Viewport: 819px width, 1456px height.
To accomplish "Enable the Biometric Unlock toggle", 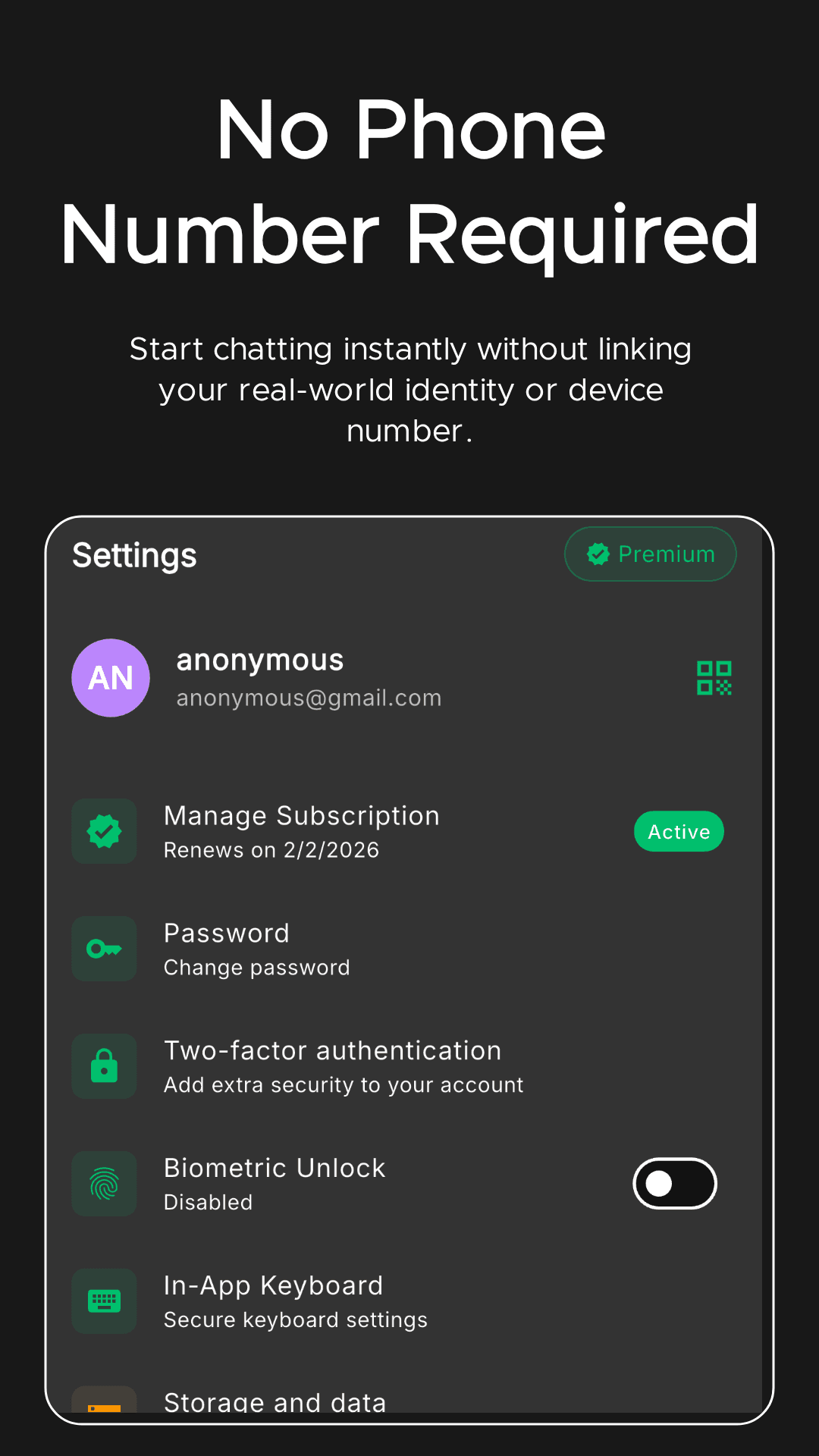I will point(674,1183).
